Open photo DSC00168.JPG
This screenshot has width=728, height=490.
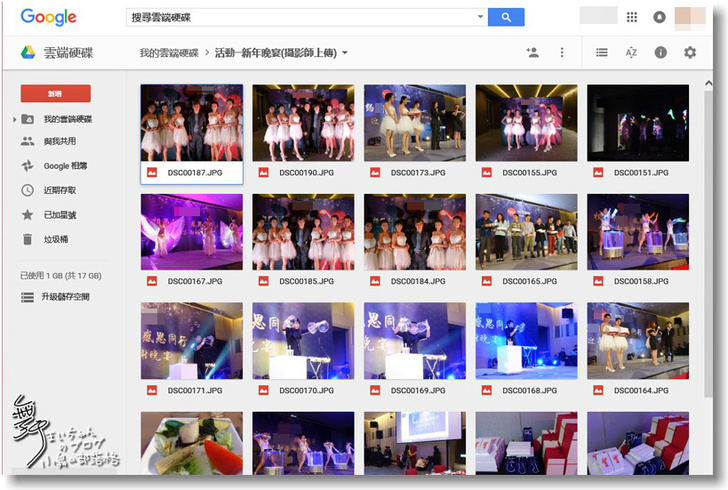coord(526,341)
